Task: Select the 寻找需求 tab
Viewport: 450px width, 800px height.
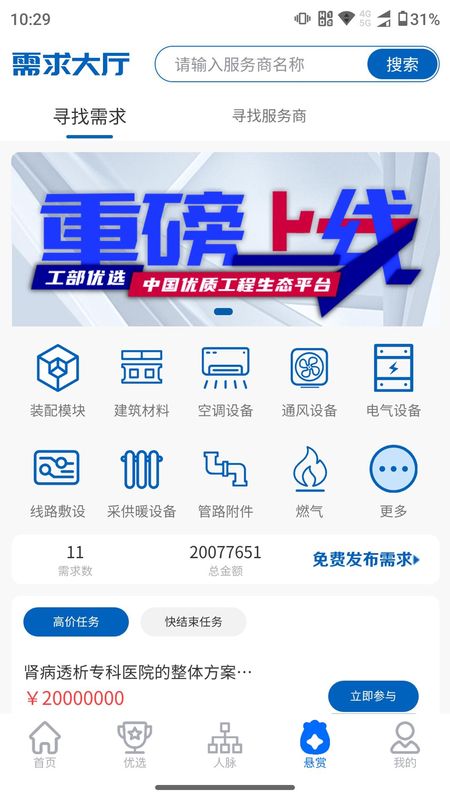Action: point(89,117)
